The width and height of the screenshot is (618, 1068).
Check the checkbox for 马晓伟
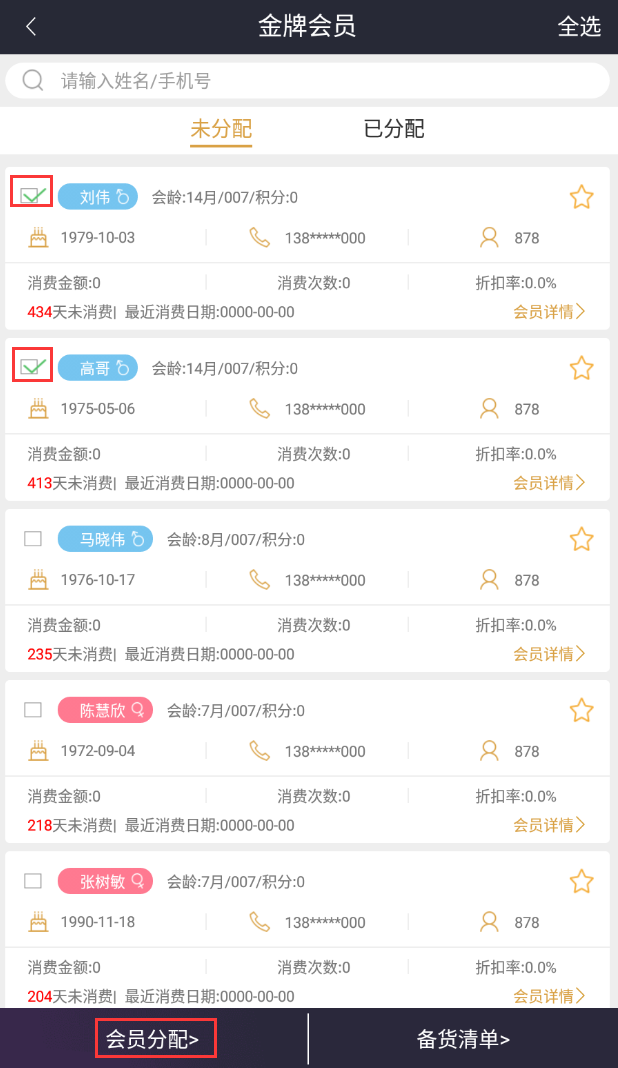33,539
